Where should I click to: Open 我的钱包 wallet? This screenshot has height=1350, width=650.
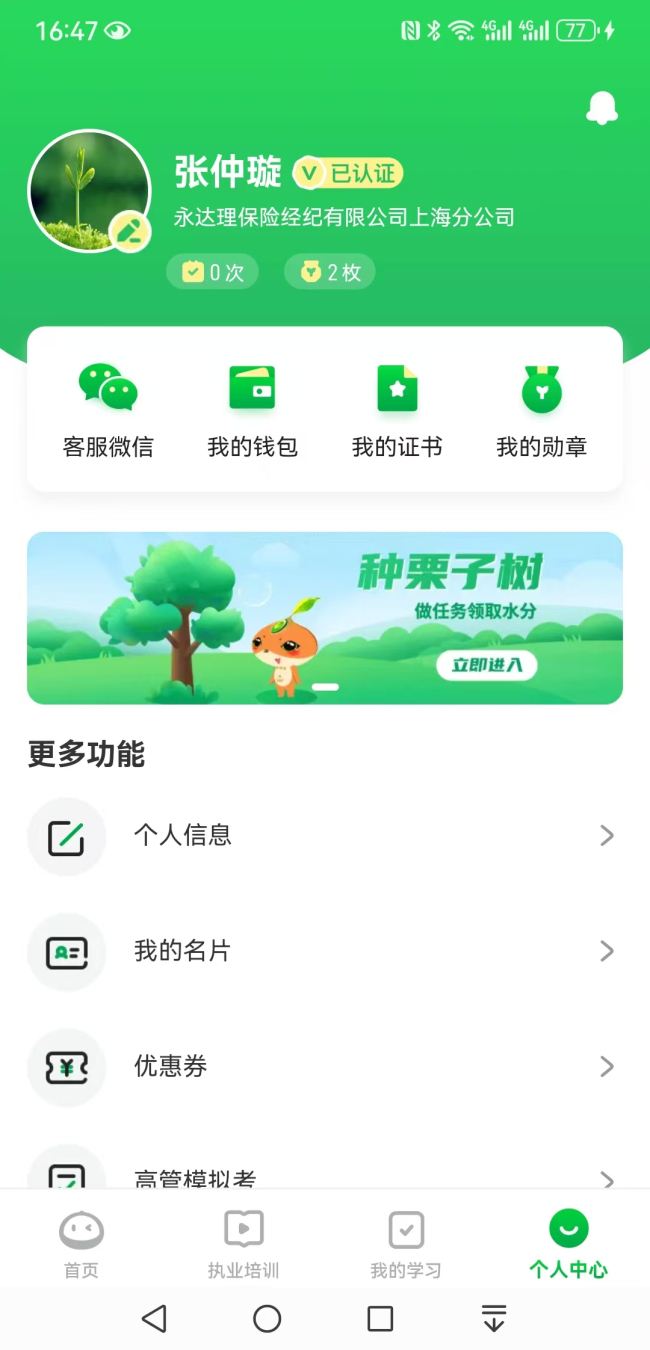[252, 410]
